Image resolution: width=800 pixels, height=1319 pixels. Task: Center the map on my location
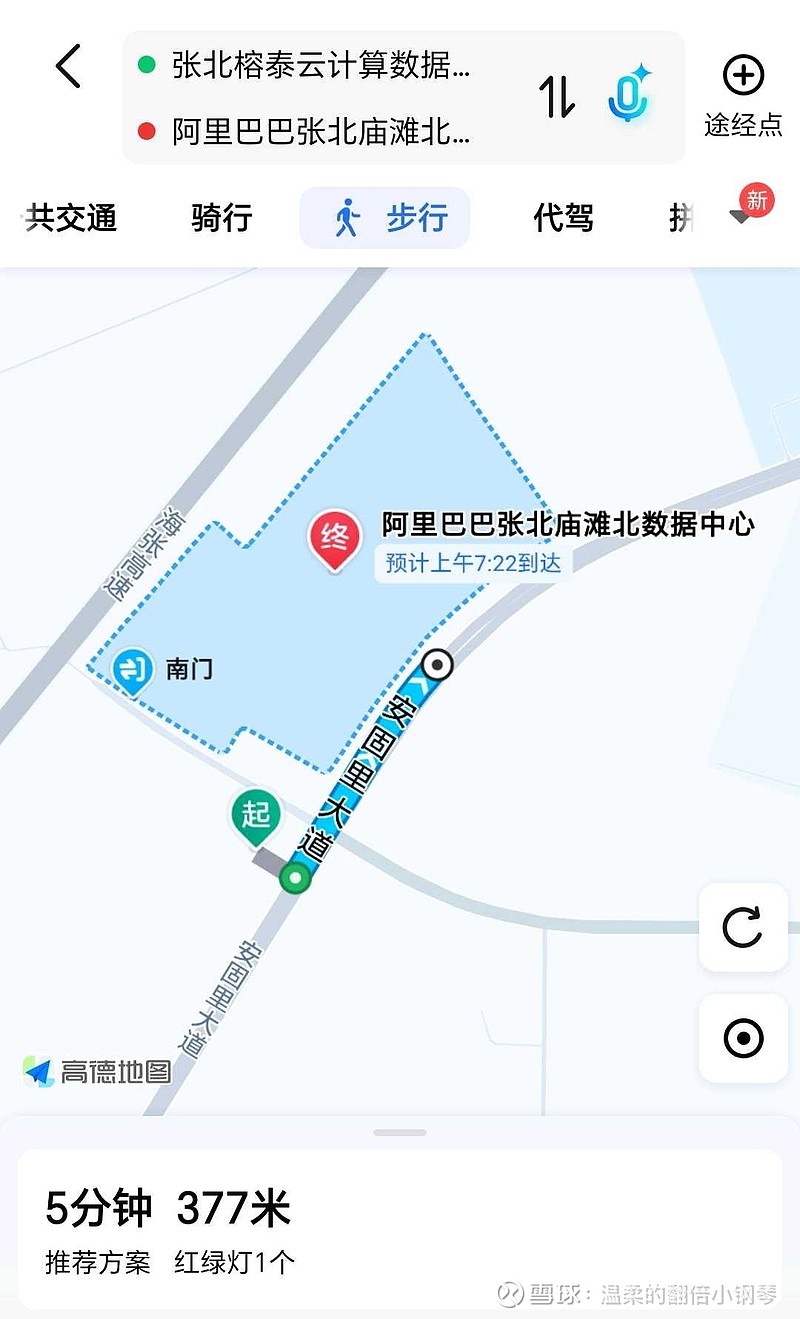pyautogui.click(x=742, y=1038)
